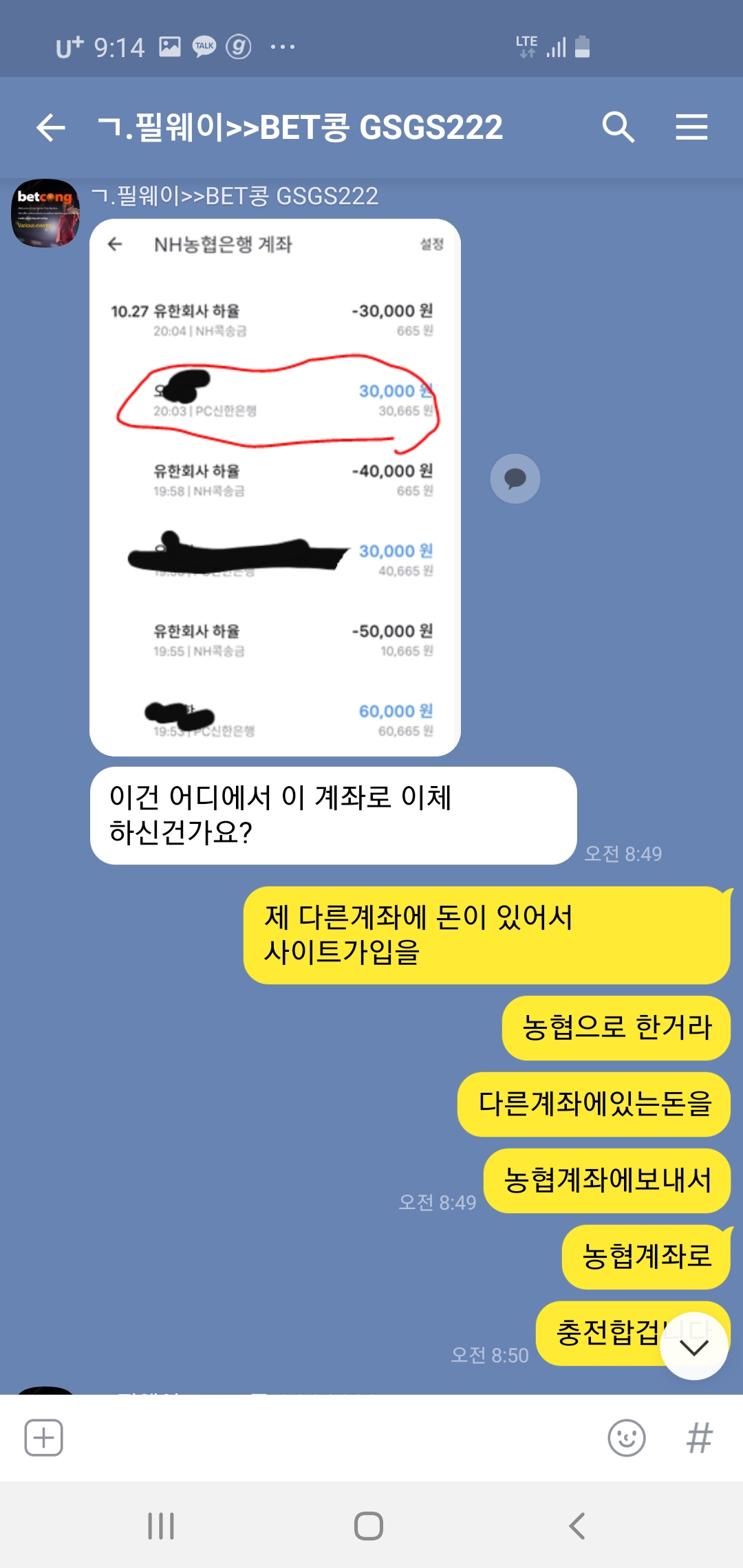
Task: Open the emoticon picker
Action: 626,1437
